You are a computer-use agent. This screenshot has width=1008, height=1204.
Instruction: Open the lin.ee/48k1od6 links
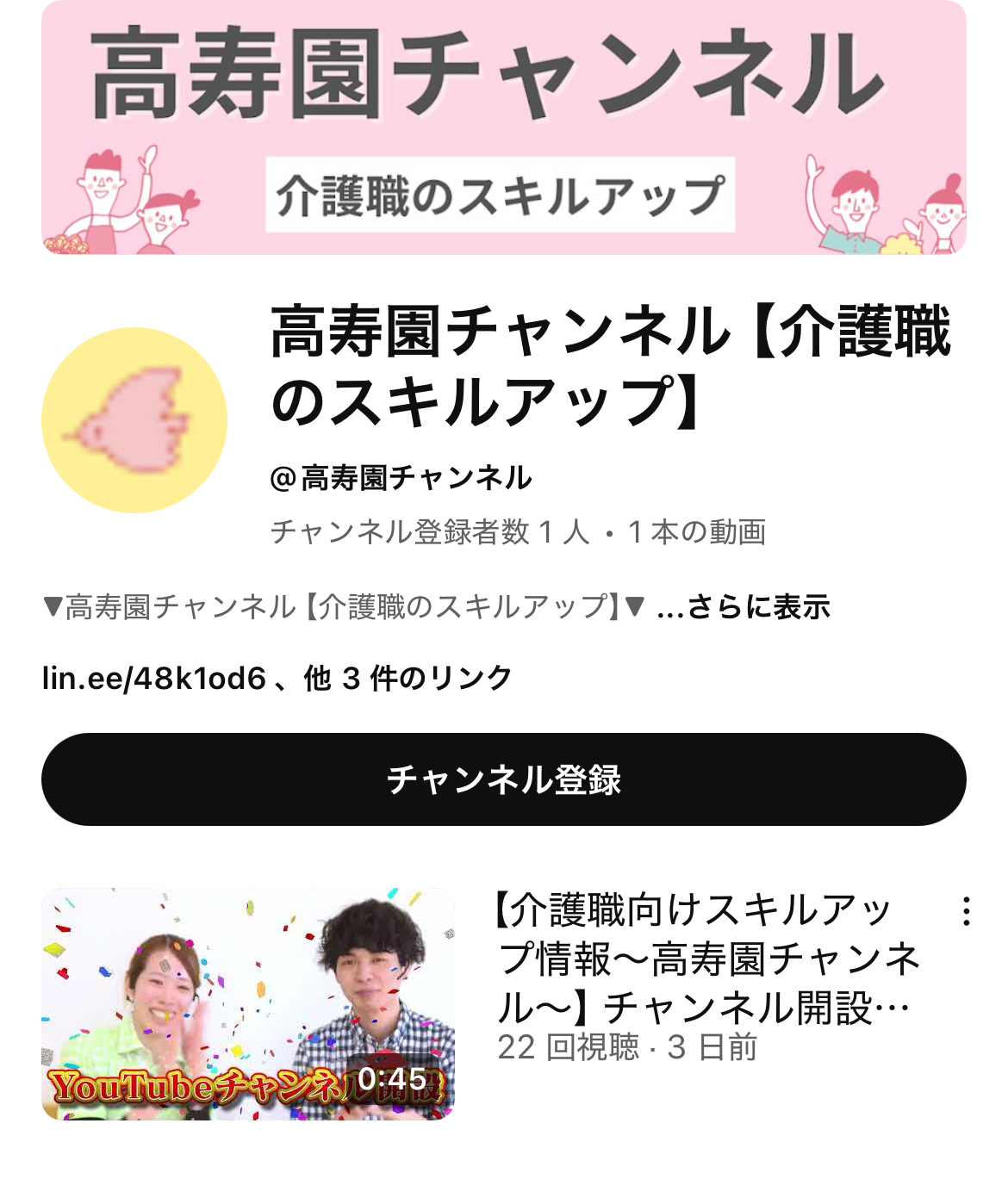[276, 679]
